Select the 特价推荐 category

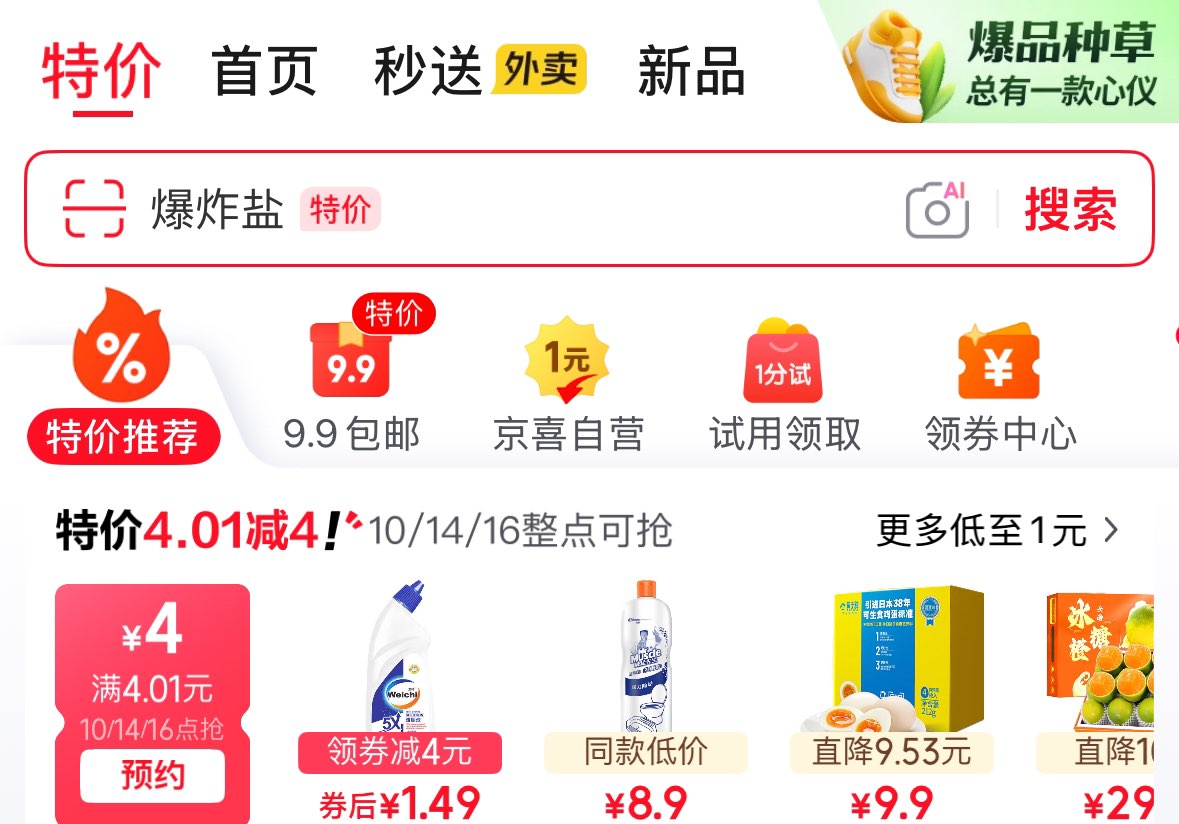pos(123,377)
